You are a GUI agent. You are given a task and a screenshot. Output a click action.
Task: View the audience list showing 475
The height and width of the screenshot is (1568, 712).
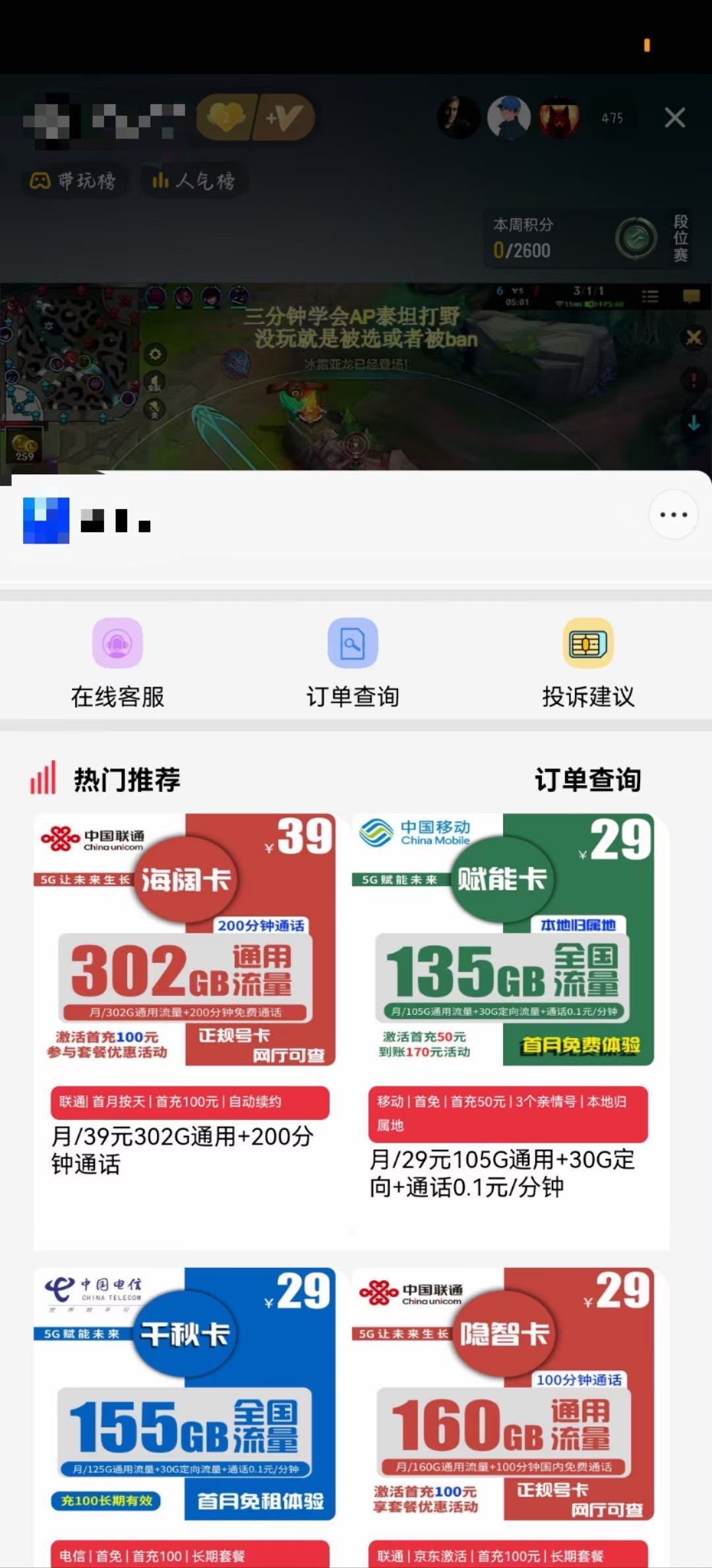(612, 118)
